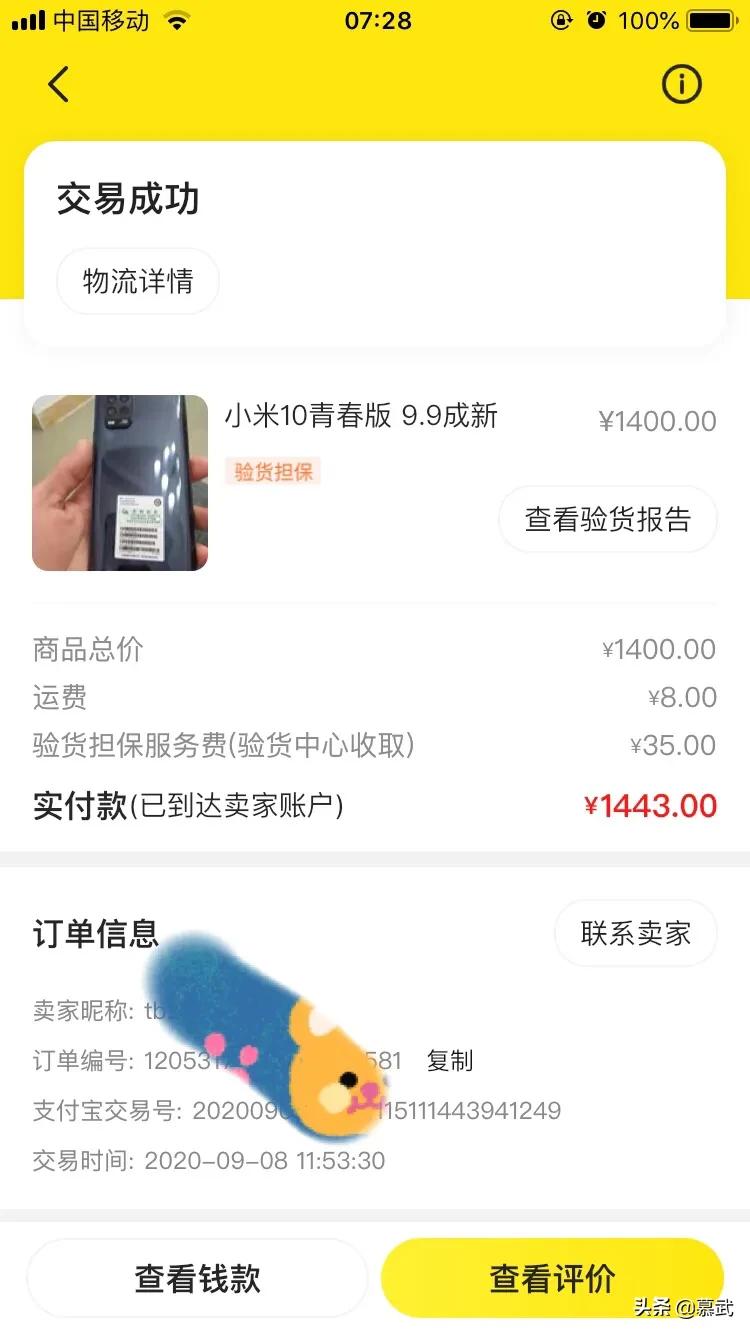Open 物流详情 to view logistics details
The image size is (750, 1334).
tap(137, 281)
